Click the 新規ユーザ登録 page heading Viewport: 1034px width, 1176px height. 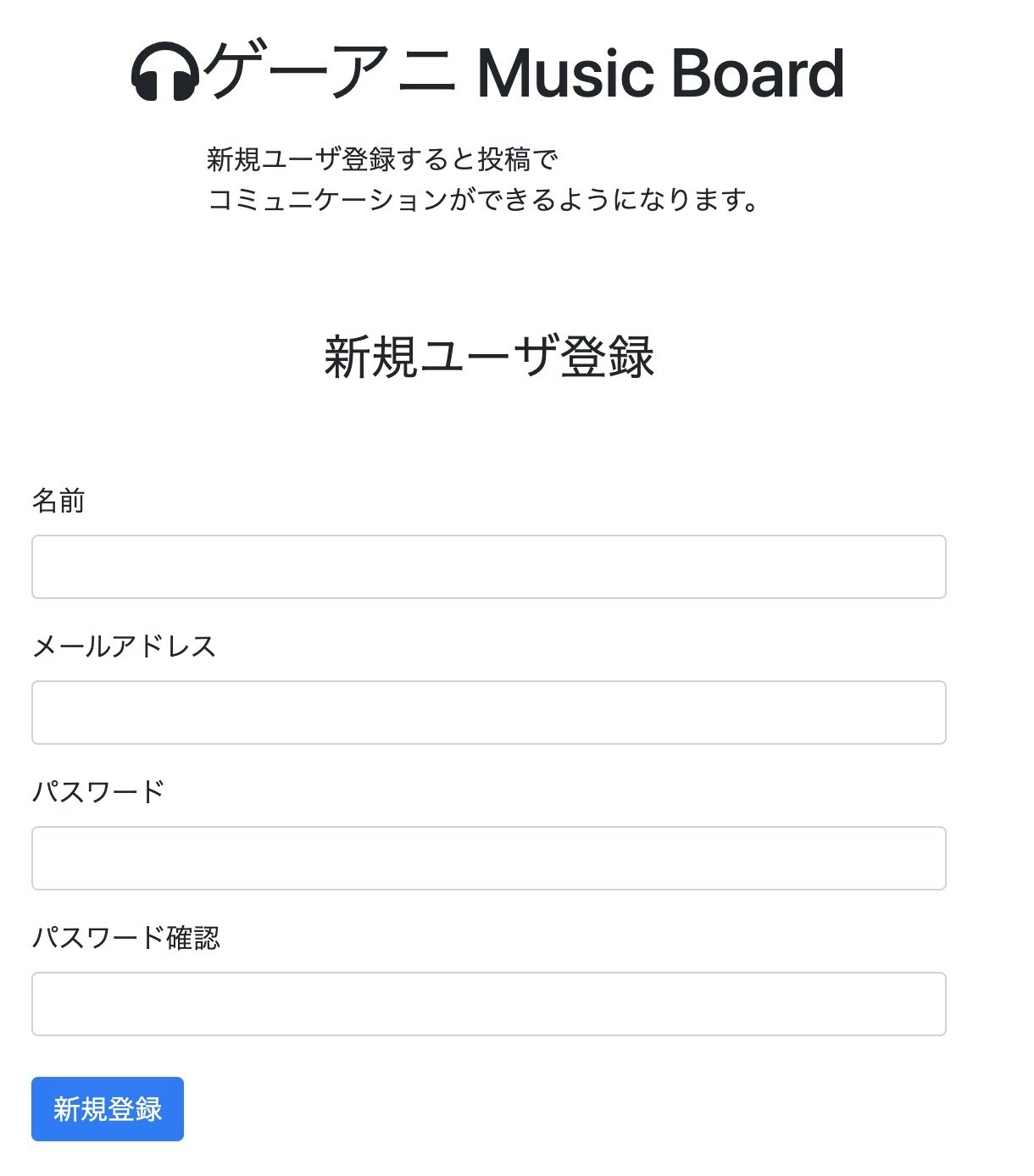tap(492, 356)
